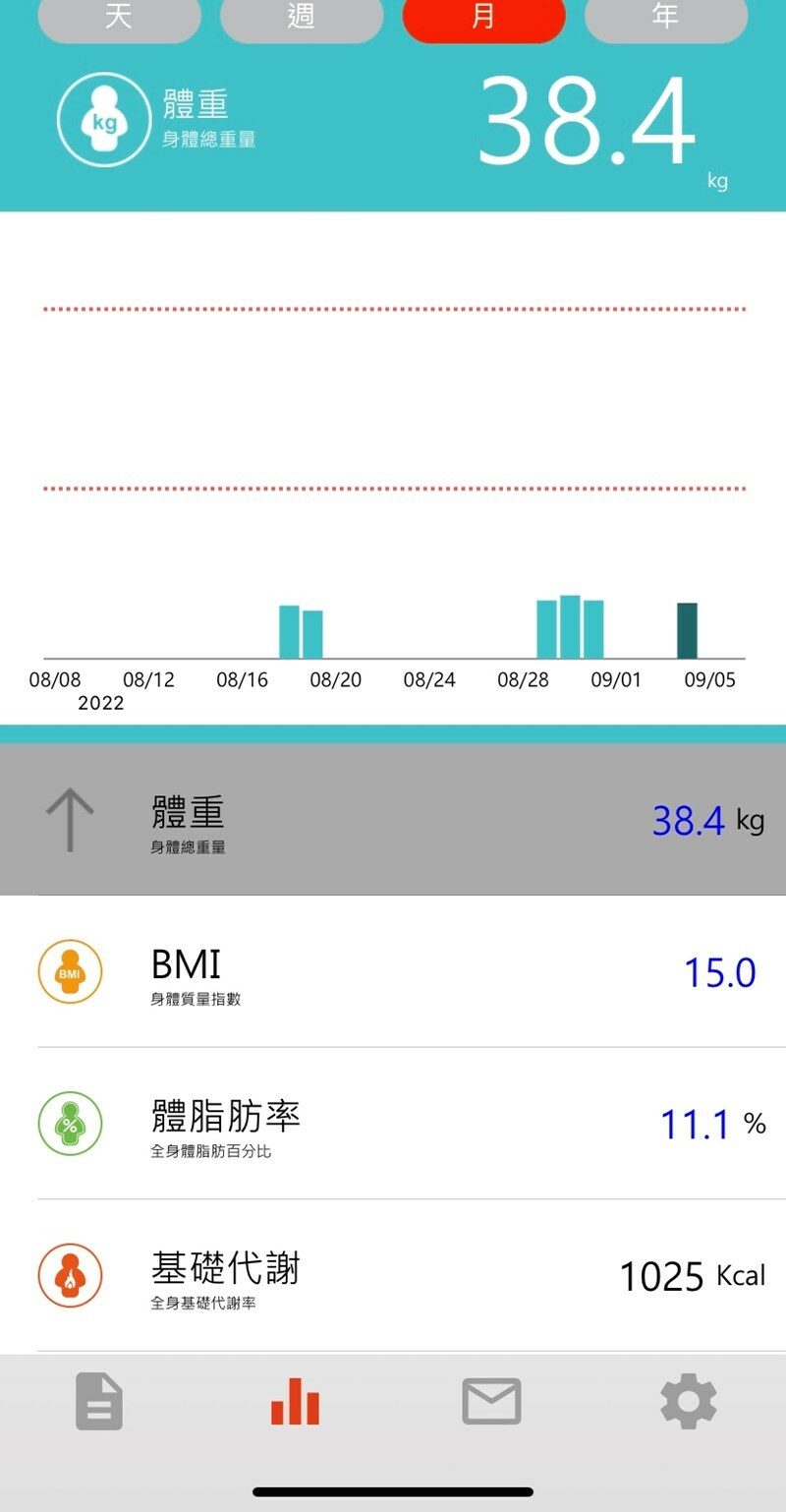Show the BMI chart row

393,972
